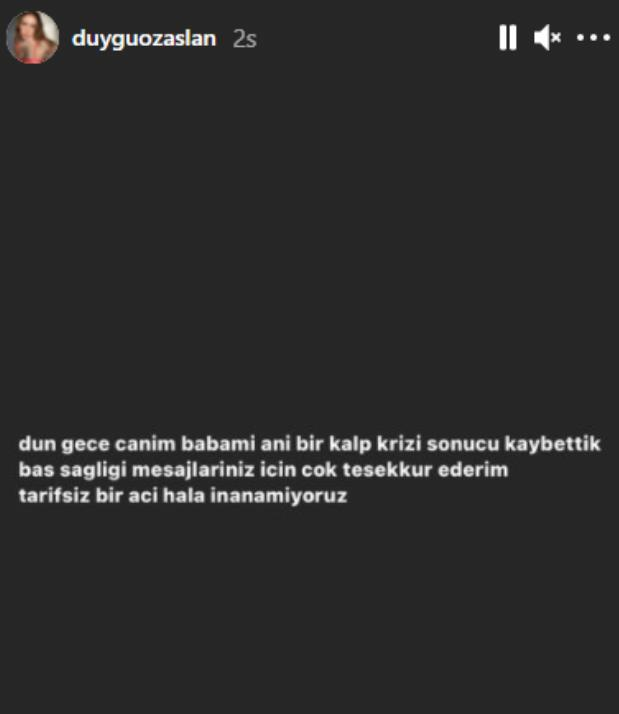Viewport: 619px width, 714px height.
Task: Tap the duyguozaslan username
Action: click(x=143, y=39)
